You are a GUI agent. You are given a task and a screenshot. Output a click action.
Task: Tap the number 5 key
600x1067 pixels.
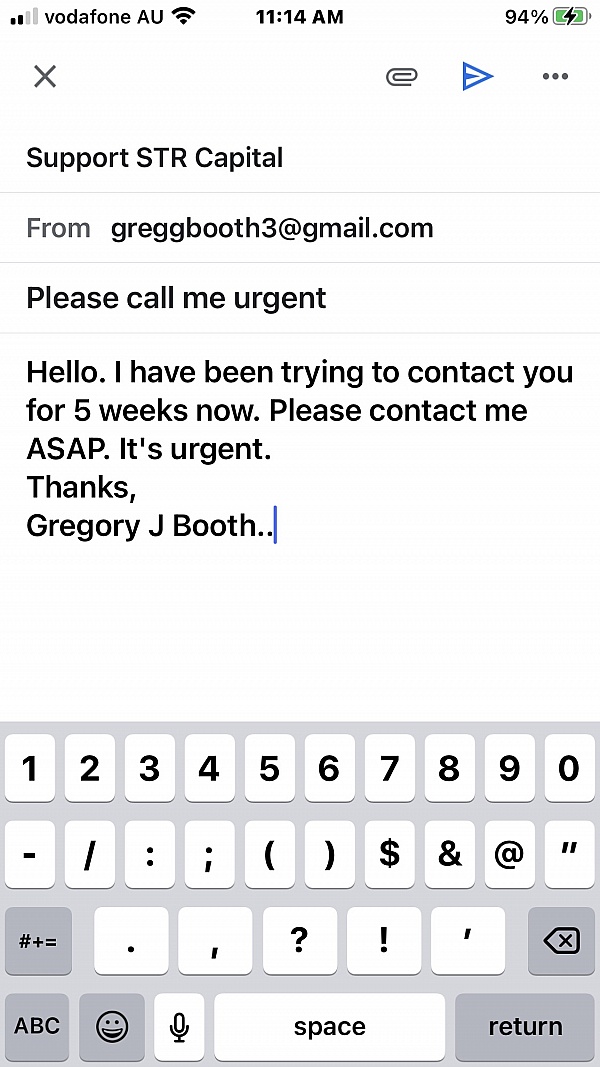pos(269,769)
